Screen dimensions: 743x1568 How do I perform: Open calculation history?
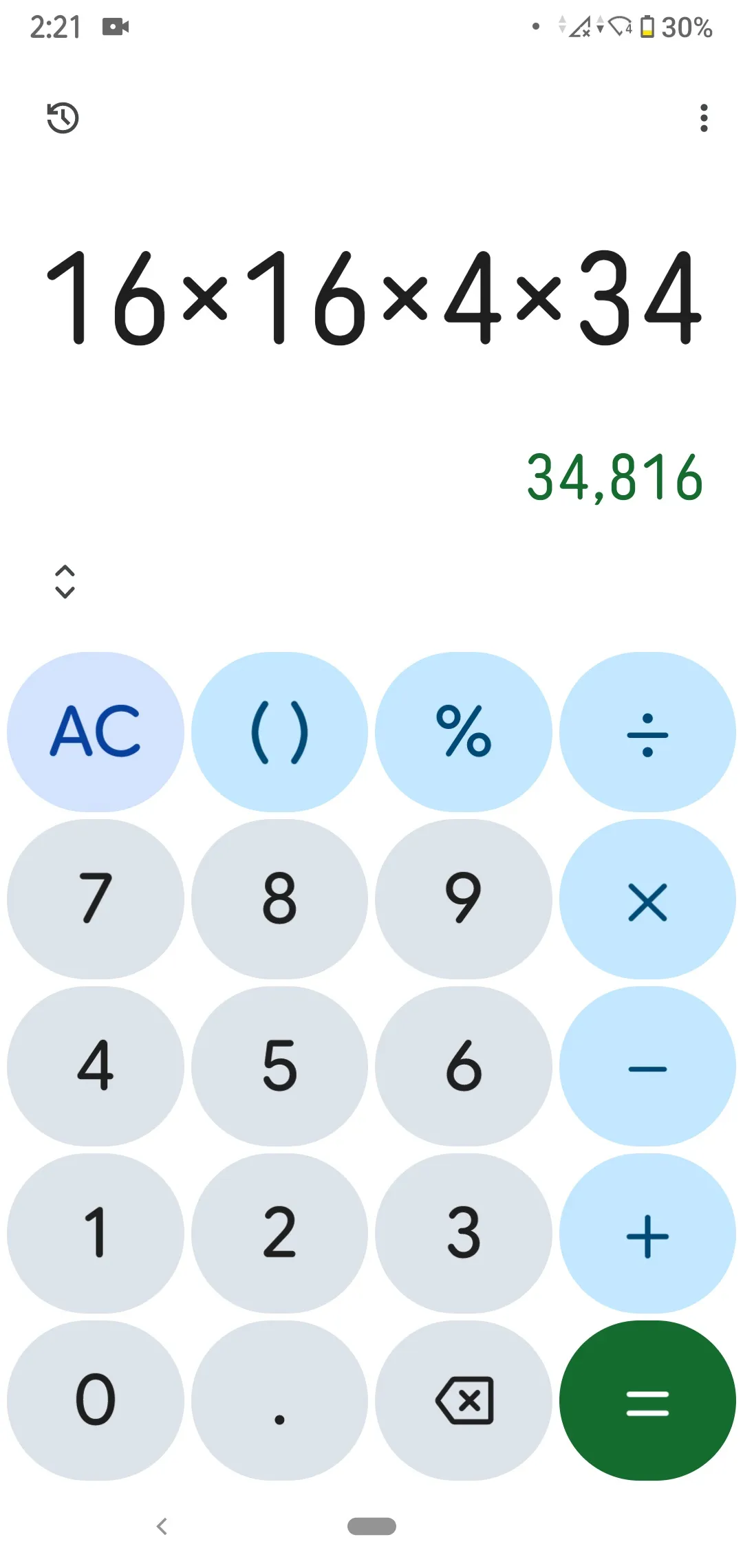[x=63, y=118]
